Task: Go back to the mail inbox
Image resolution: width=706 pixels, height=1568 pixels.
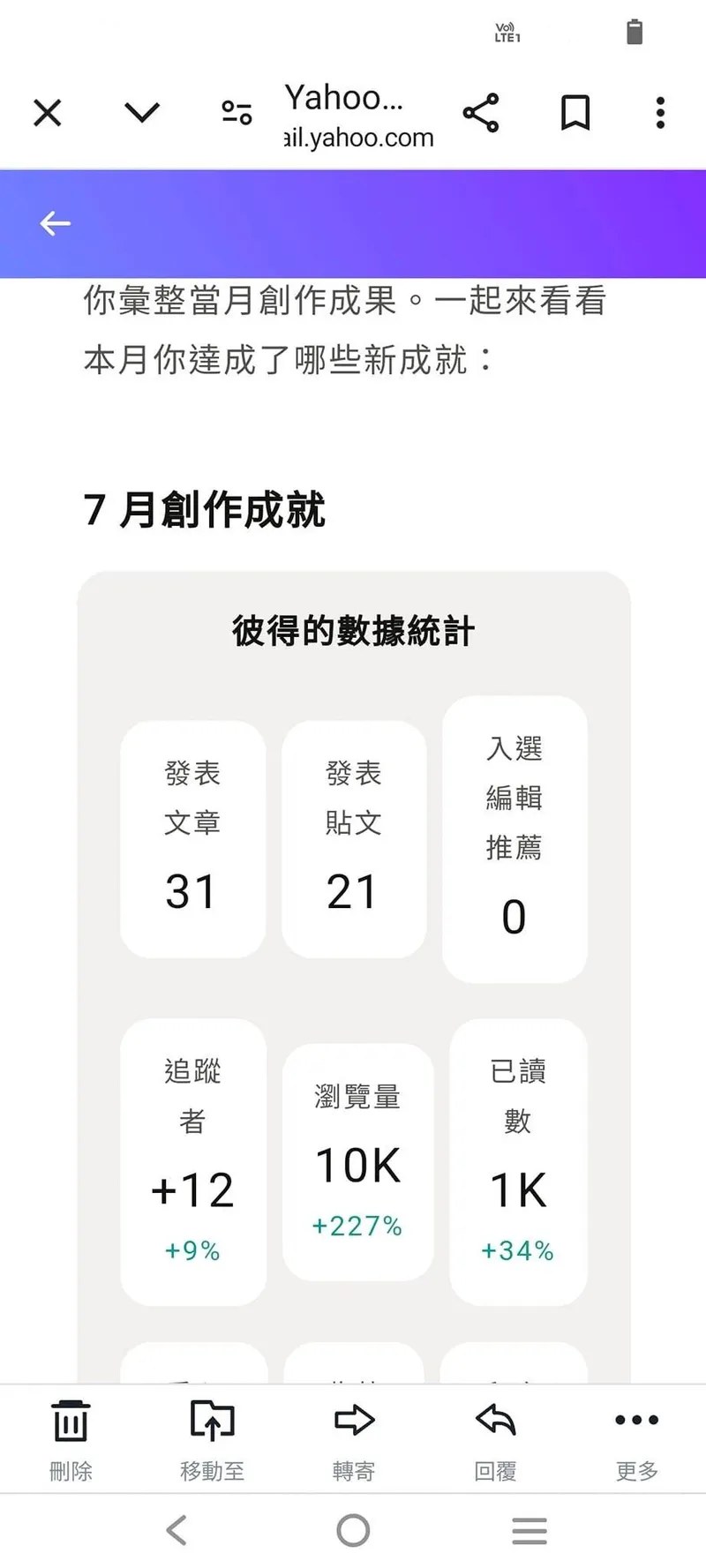Action: coord(55,224)
